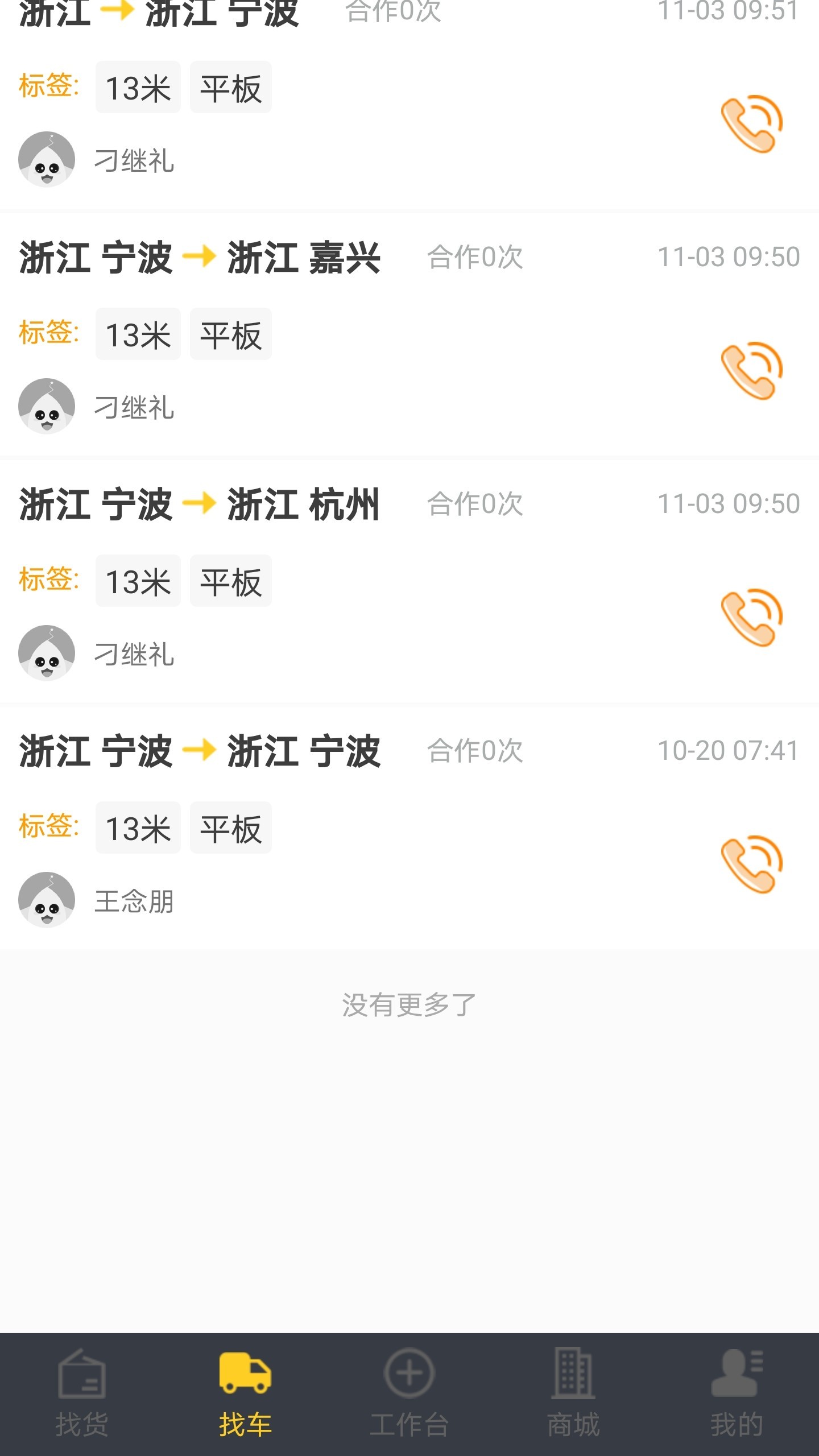Image resolution: width=819 pixels, height=1456 pixels.
Task: Call driver of the 宁波 to 嘉兴 listing
Action: [x=752, y=370]
